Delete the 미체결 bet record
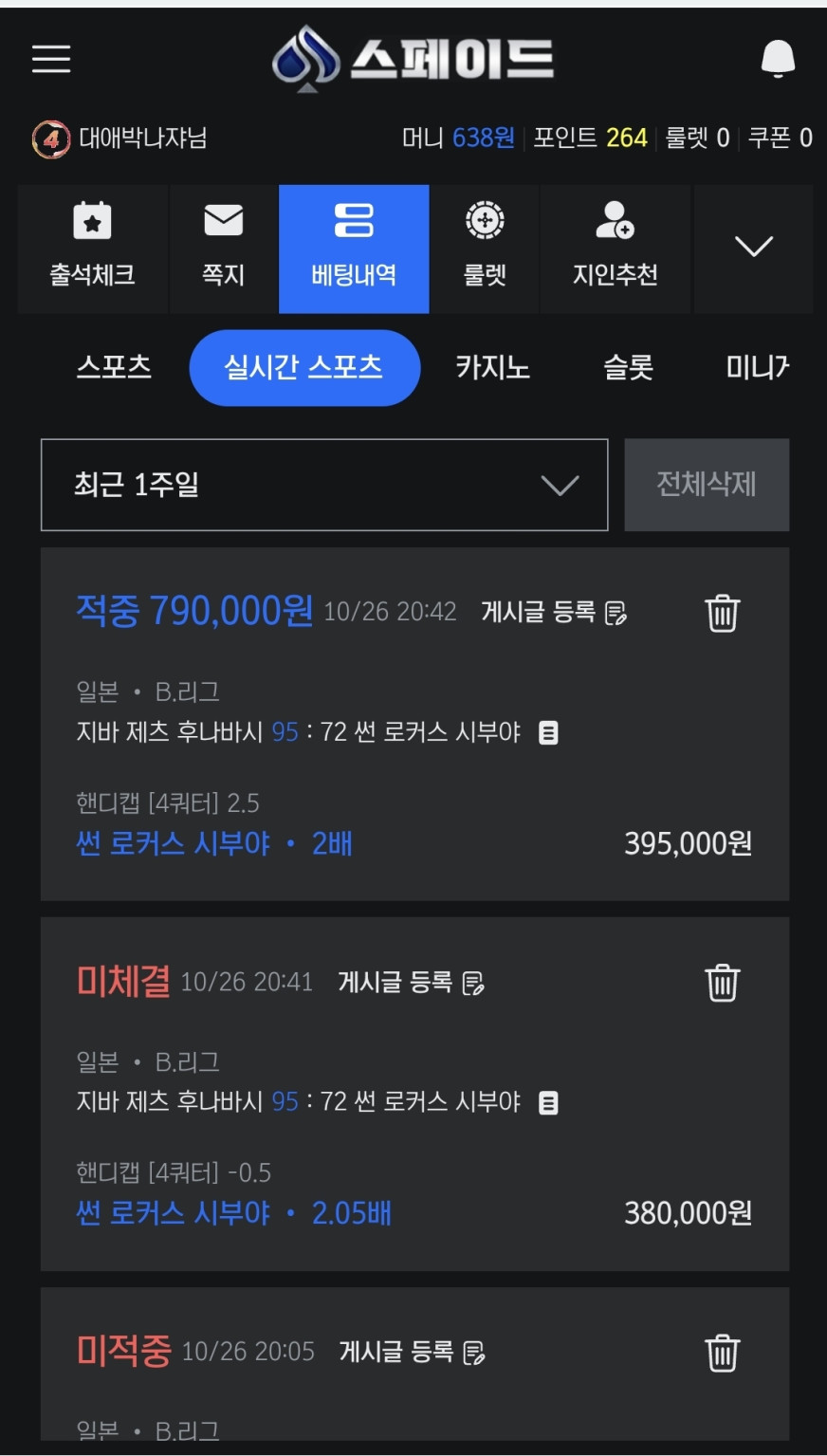This screenshot has height=1456, width=827. tap(722, 983)
